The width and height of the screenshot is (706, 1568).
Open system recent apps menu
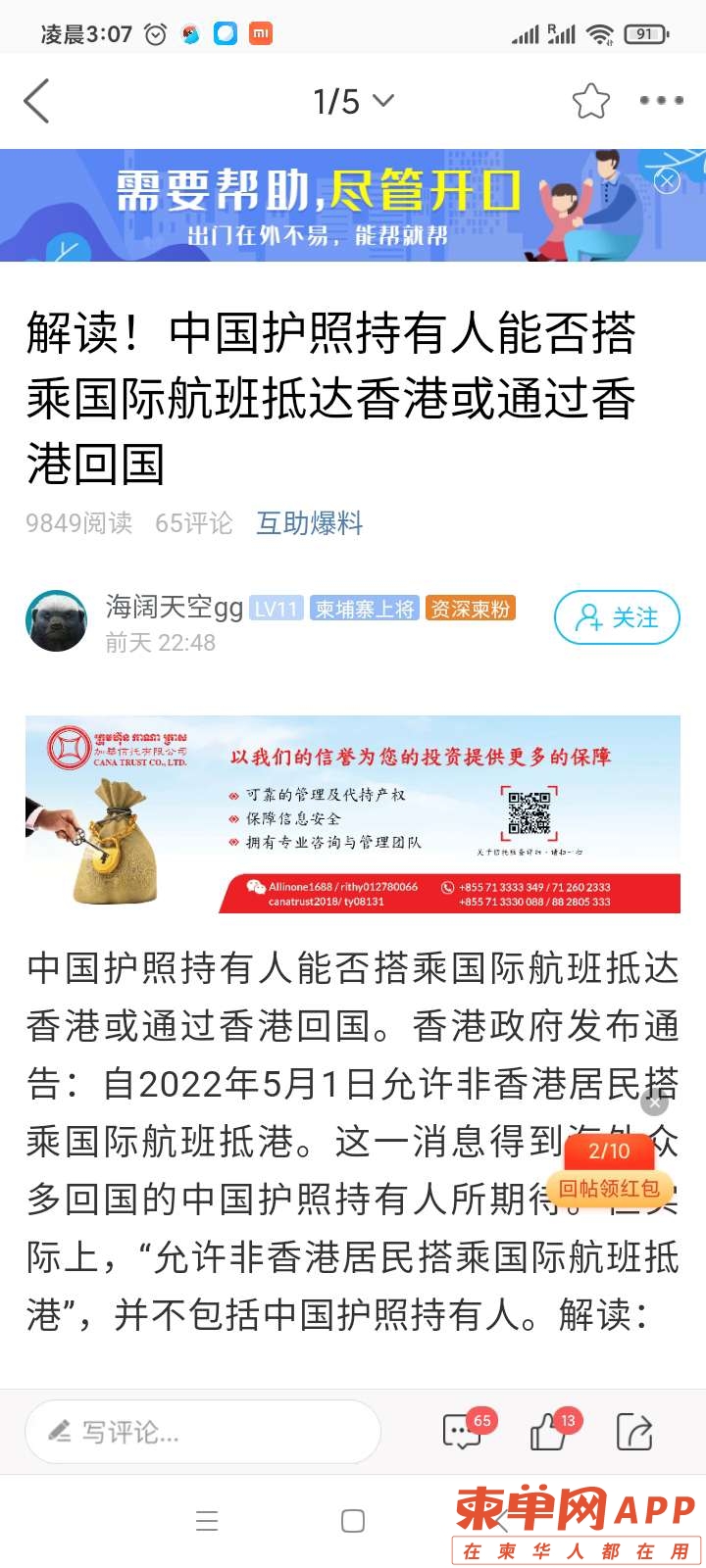pyautogui.click(x=207, y=1521)
